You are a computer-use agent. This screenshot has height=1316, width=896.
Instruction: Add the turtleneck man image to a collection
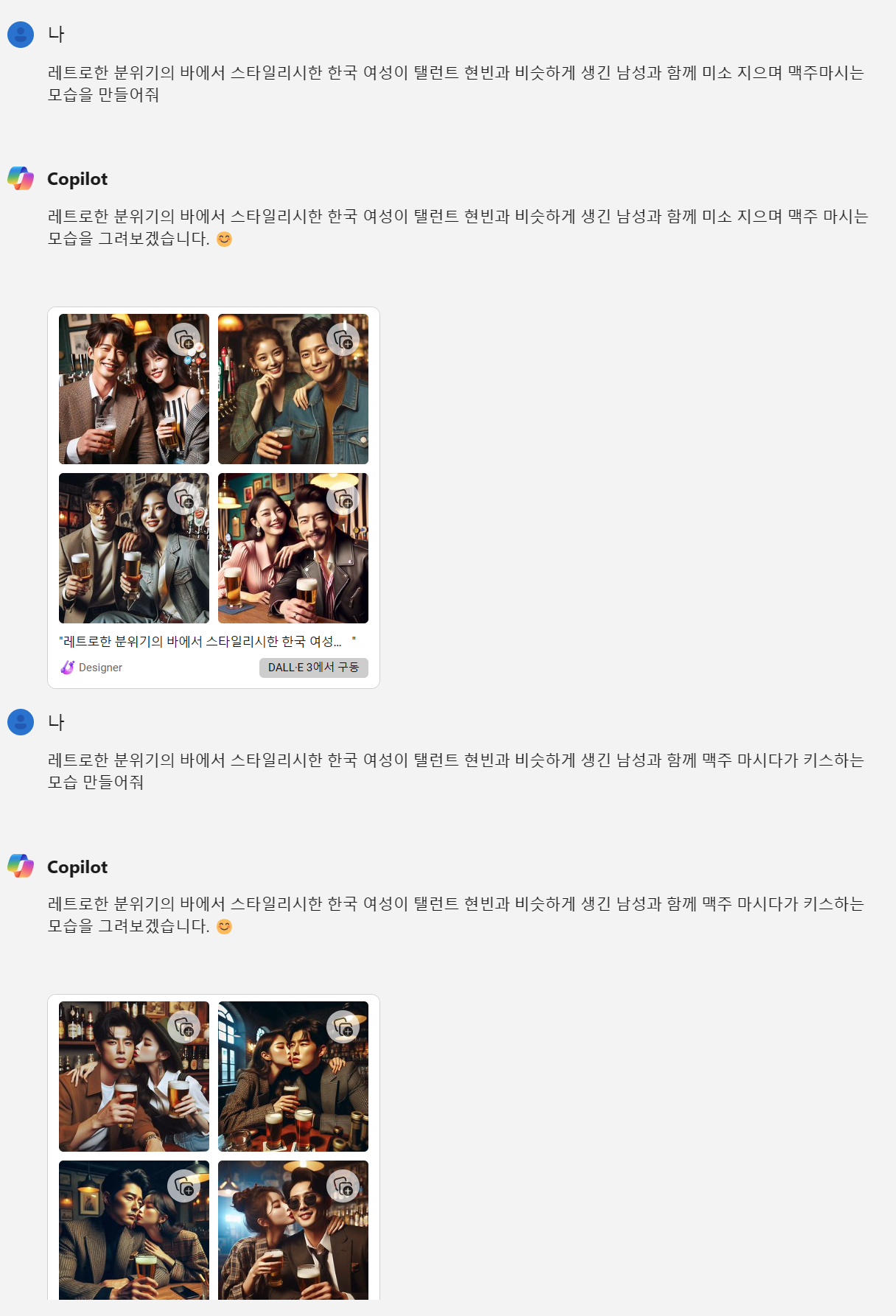[x=183, y=500]
